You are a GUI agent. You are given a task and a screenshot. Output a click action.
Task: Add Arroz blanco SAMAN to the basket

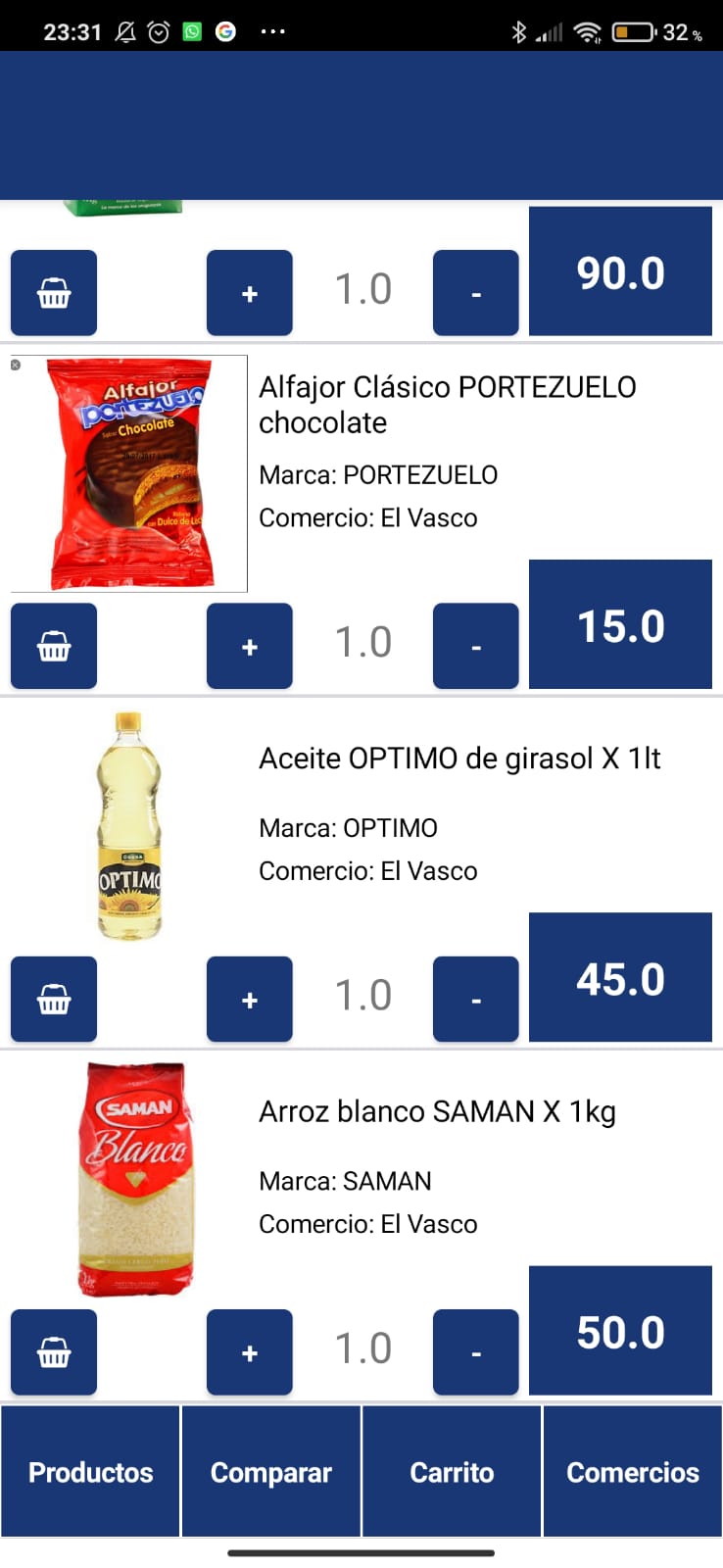coord(54,1351)
